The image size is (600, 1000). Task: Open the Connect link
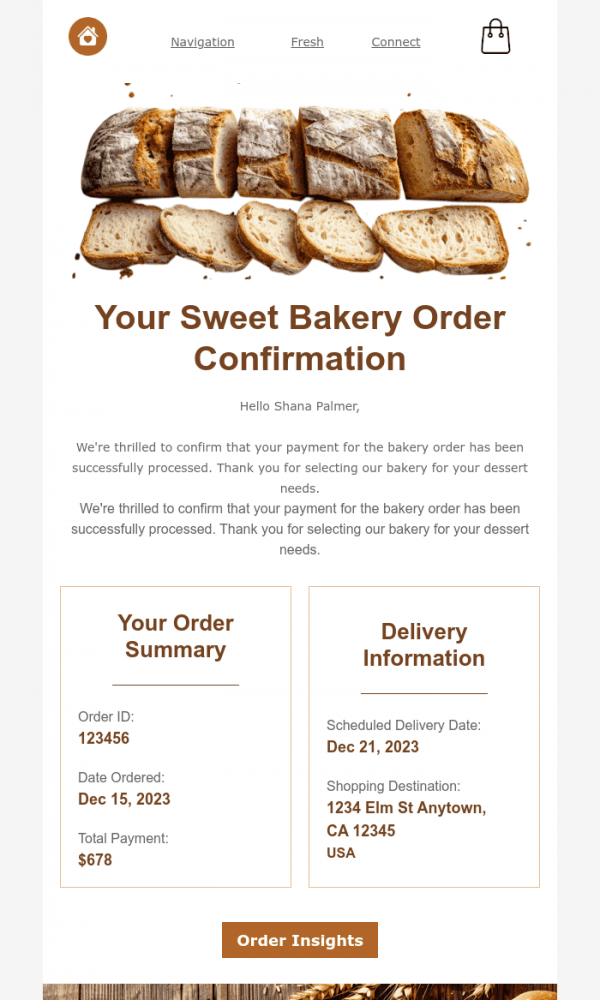tap(396, 42)
